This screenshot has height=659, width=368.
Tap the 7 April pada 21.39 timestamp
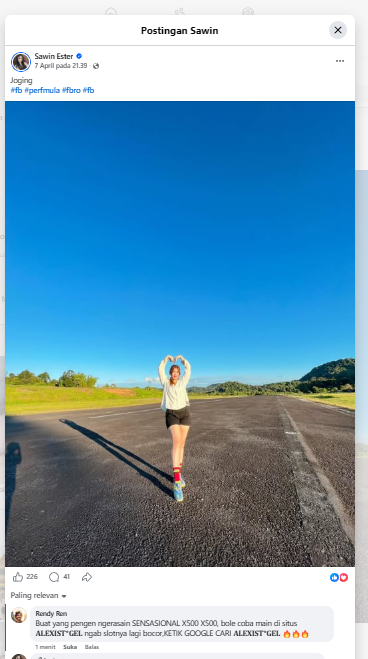(61, 66)
